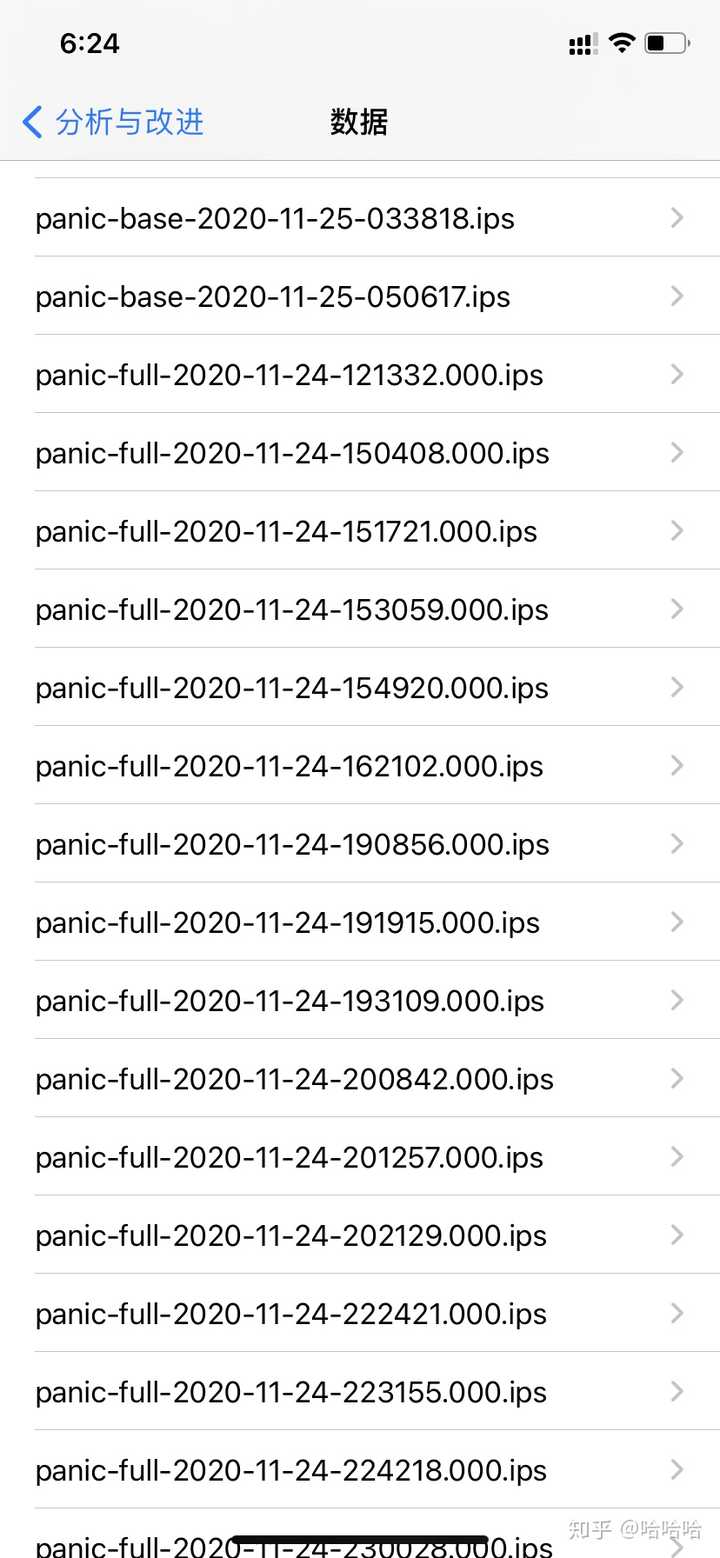Tap the 数据 title in the navigation bar

click(x=359, y=121)
